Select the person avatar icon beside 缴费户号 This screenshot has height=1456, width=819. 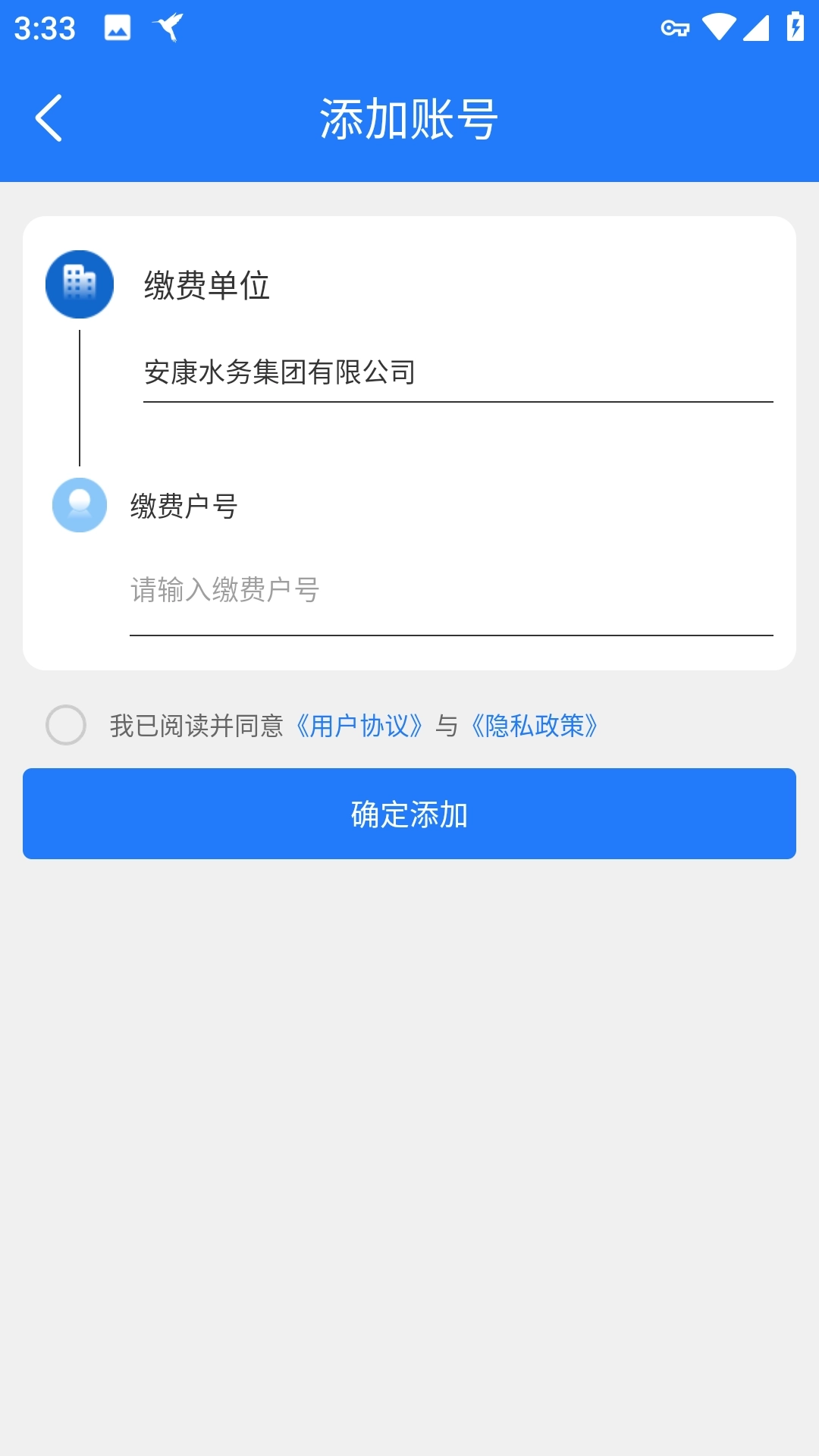79,504
